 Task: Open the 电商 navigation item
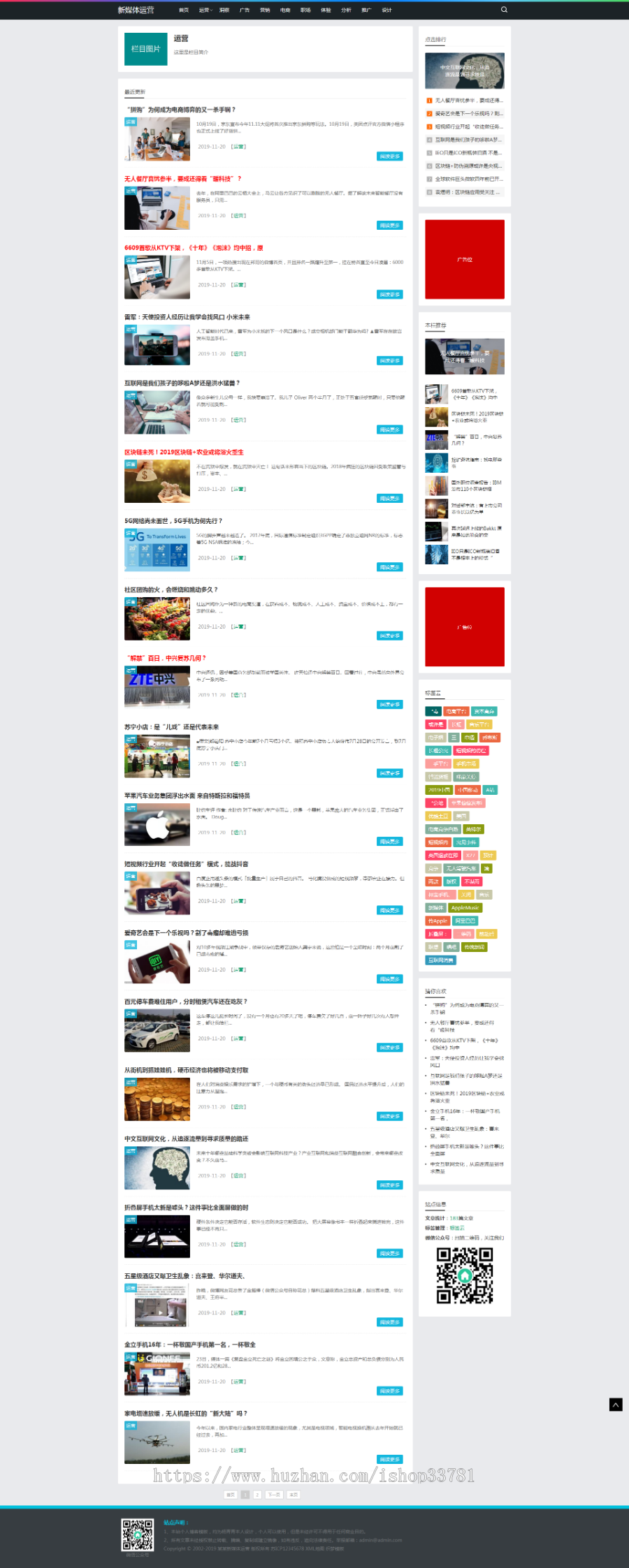coord(285,10)
